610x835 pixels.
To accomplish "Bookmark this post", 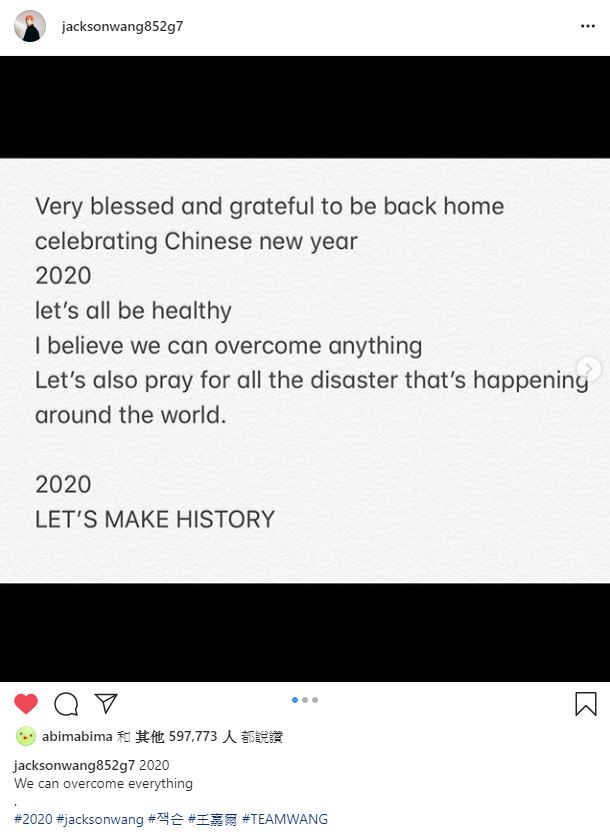I will (586, 704).
